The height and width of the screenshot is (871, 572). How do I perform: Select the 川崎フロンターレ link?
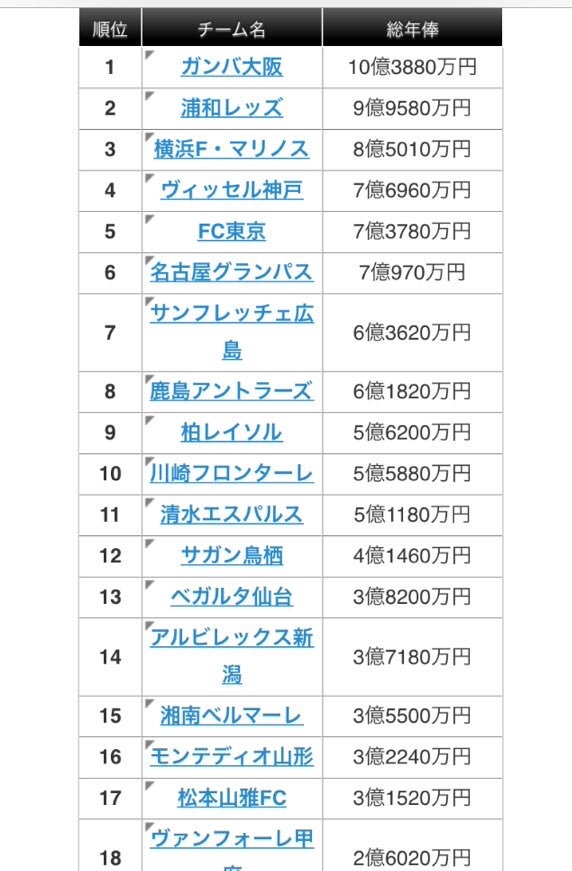232,473
